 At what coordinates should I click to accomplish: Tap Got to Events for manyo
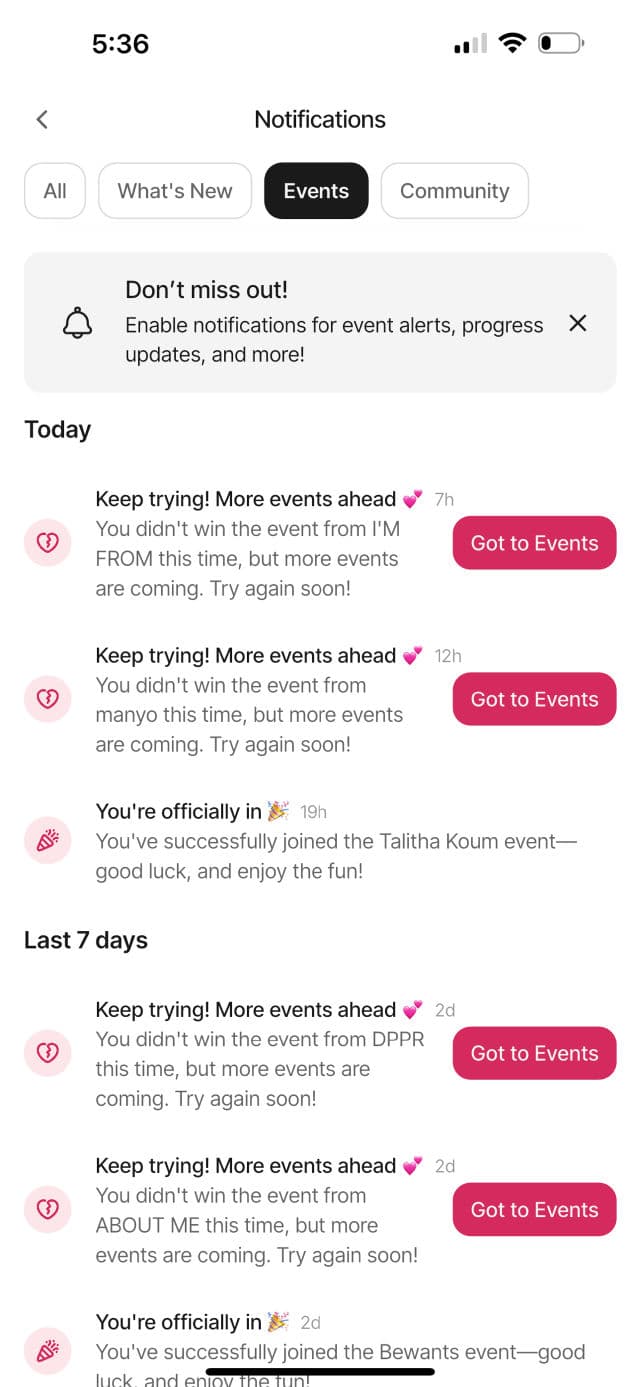[x=534, y=699]
